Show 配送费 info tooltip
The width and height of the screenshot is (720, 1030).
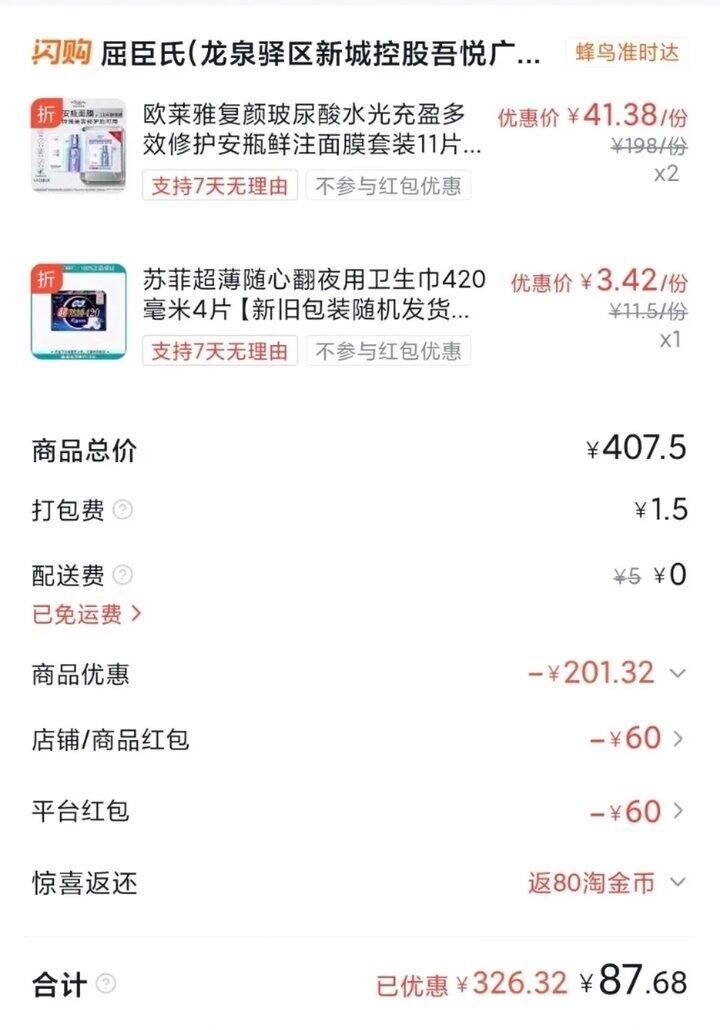123,575
